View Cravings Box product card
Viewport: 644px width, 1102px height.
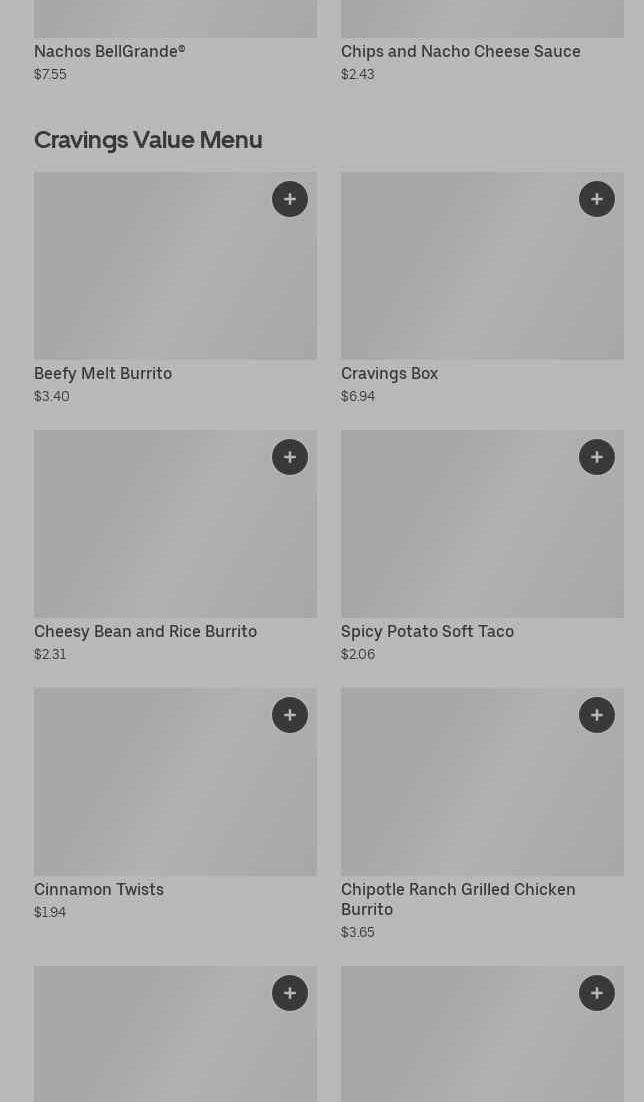[482, 288]
